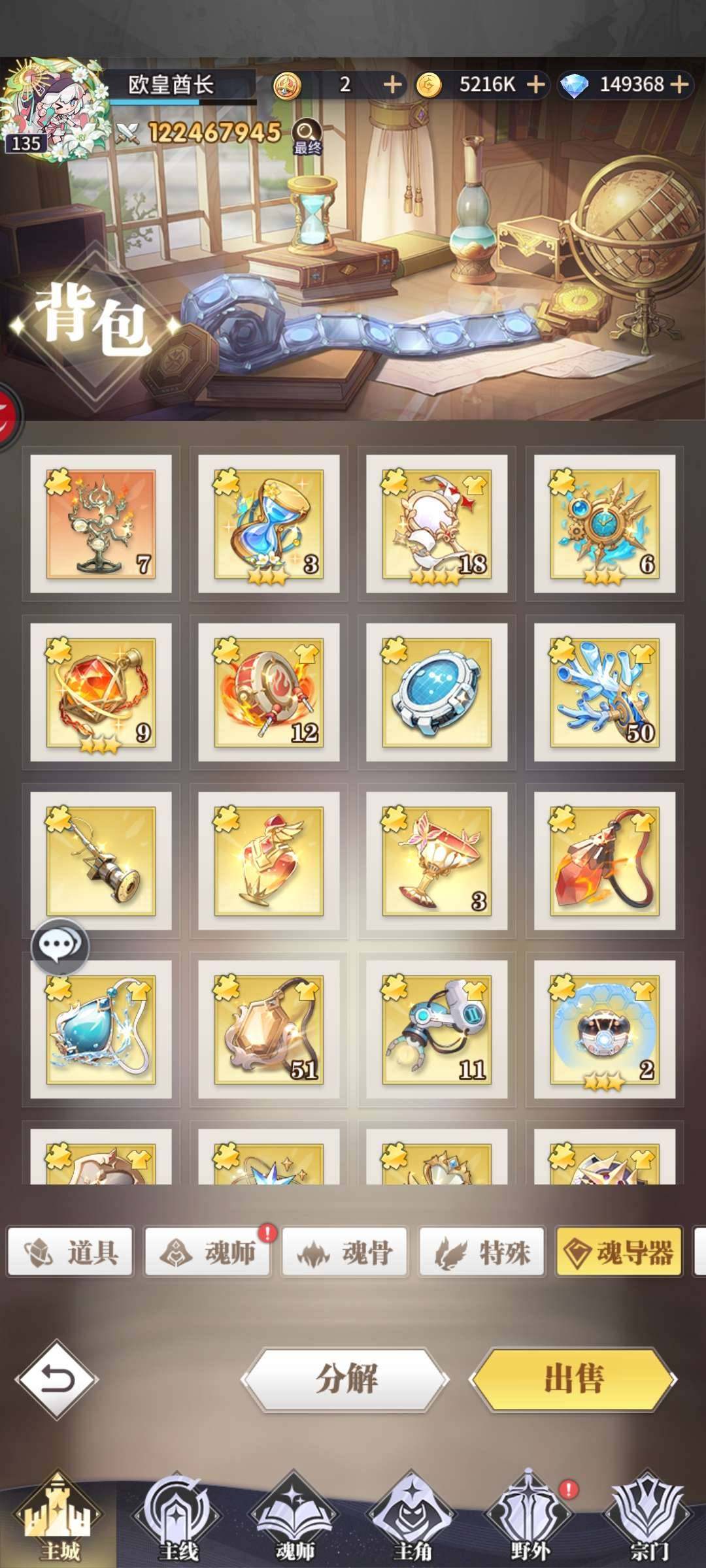Select the 魂导器 tab
706x1568 pixels.
(619, 1252)
